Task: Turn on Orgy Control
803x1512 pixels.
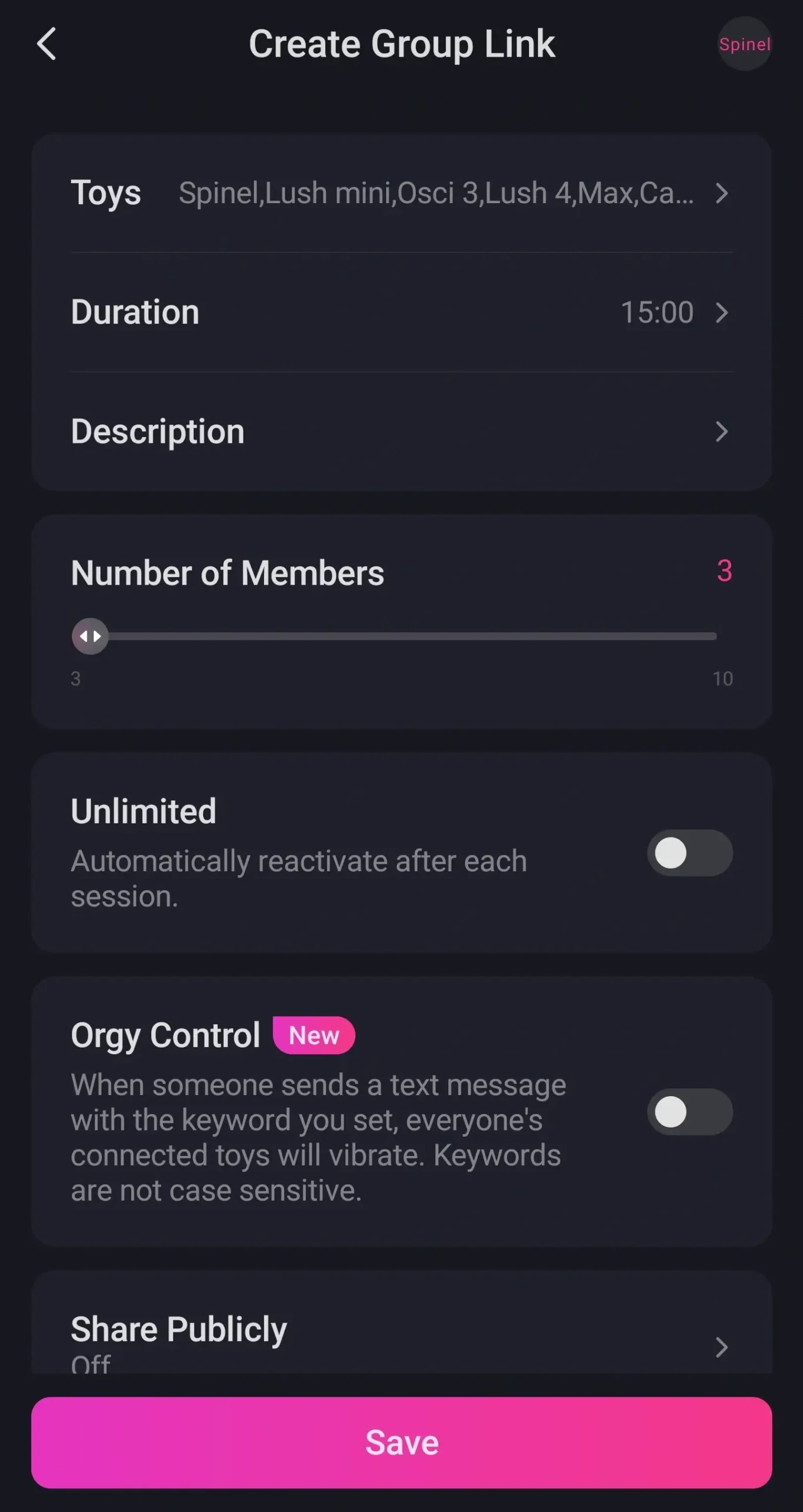Action: [x=690, y=1112]
